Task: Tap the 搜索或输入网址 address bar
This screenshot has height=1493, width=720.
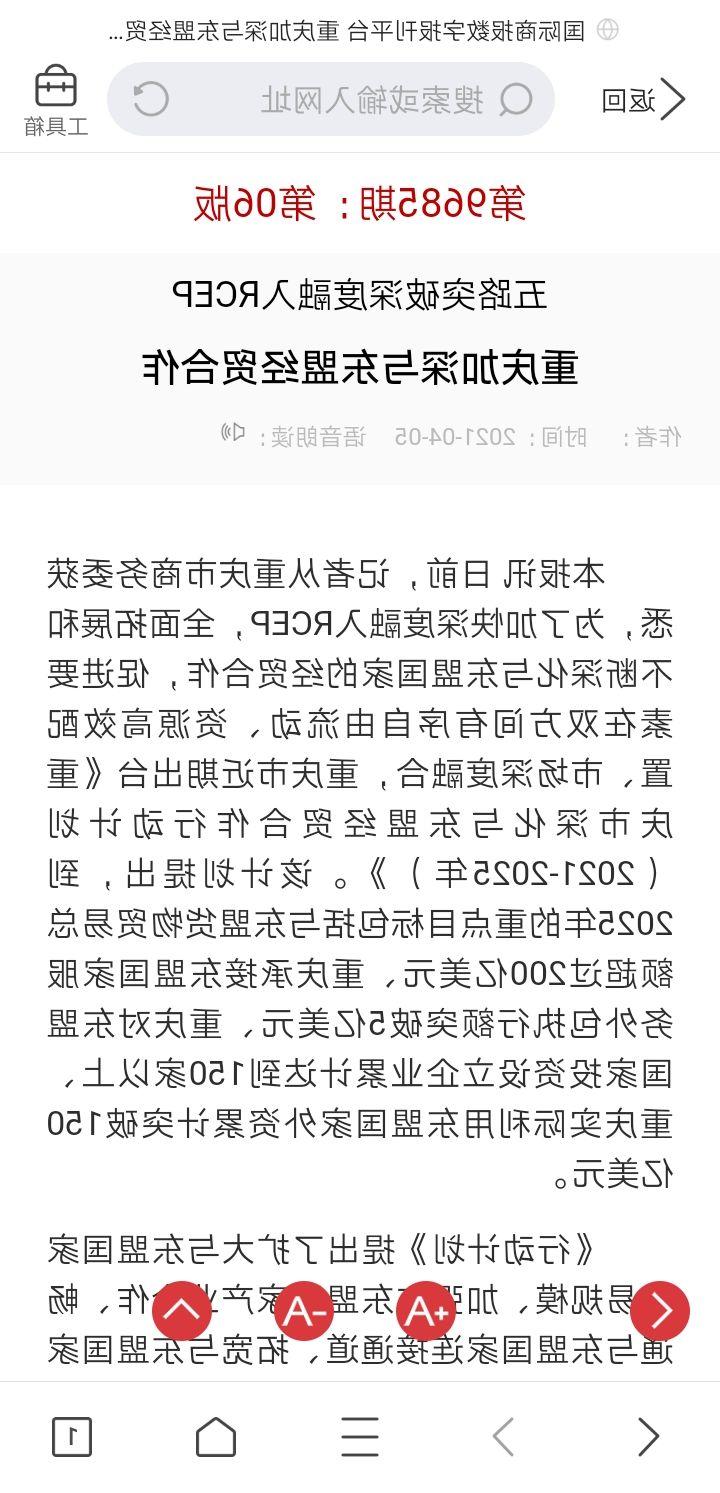Action: [331, 99]
